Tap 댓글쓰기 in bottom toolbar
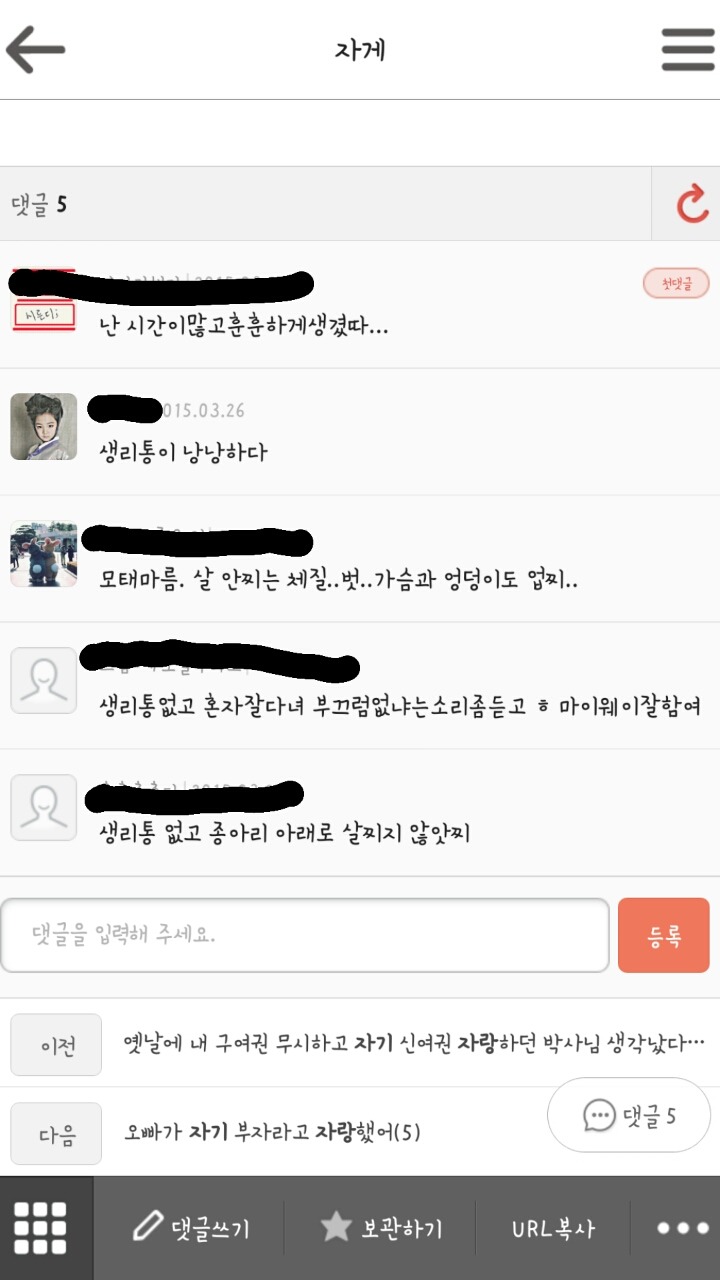 tap(191, 1228)
